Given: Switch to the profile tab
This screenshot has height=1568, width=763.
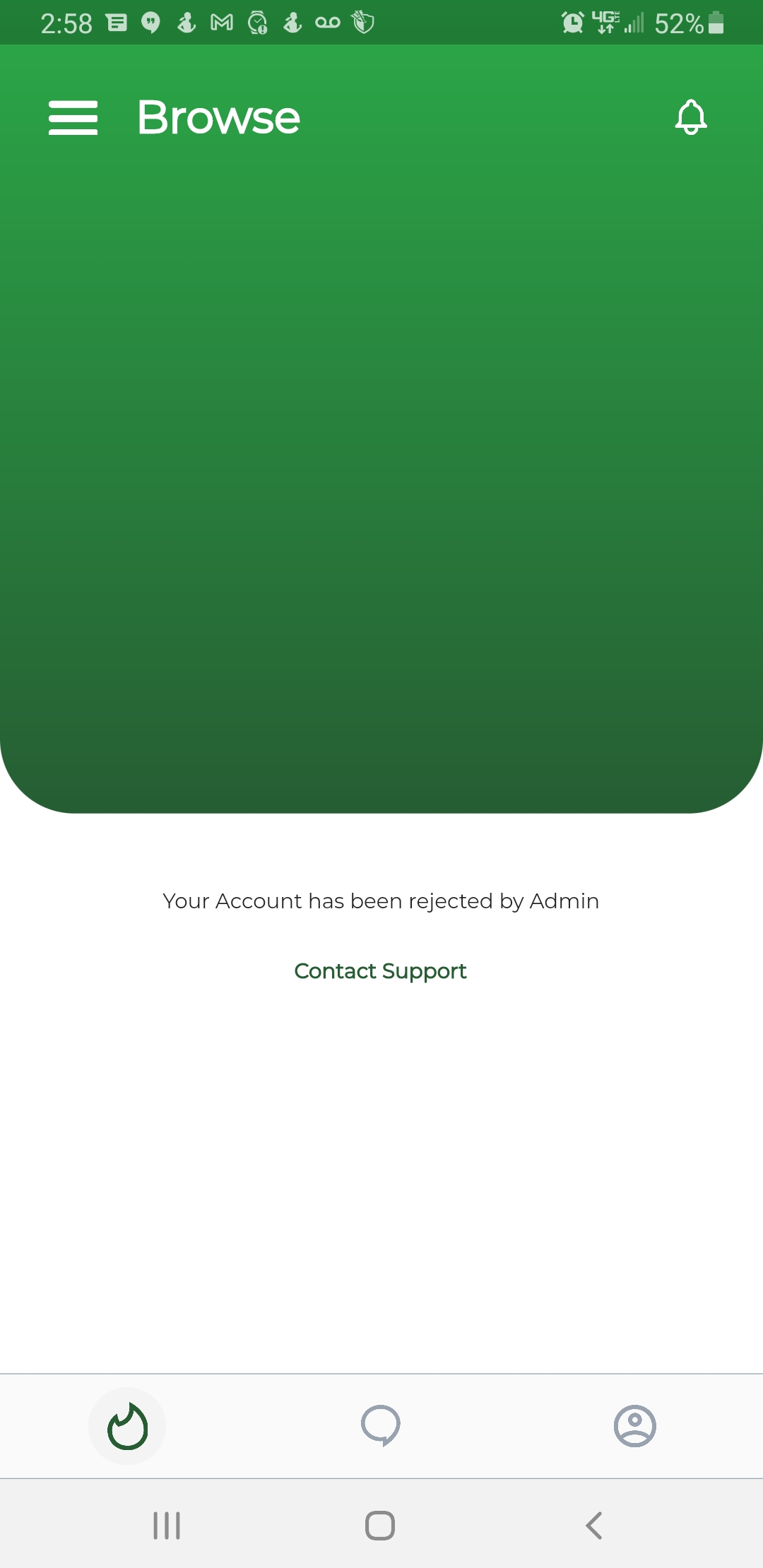Looking at the screenshot, I should tap(634, 1426).
